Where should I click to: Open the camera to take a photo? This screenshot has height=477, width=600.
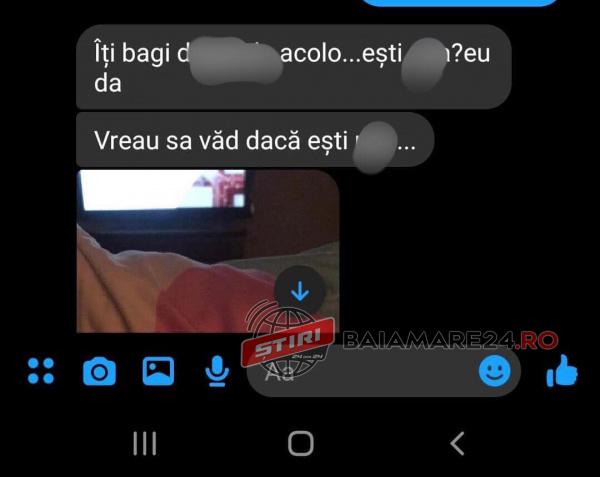[99, 372]
